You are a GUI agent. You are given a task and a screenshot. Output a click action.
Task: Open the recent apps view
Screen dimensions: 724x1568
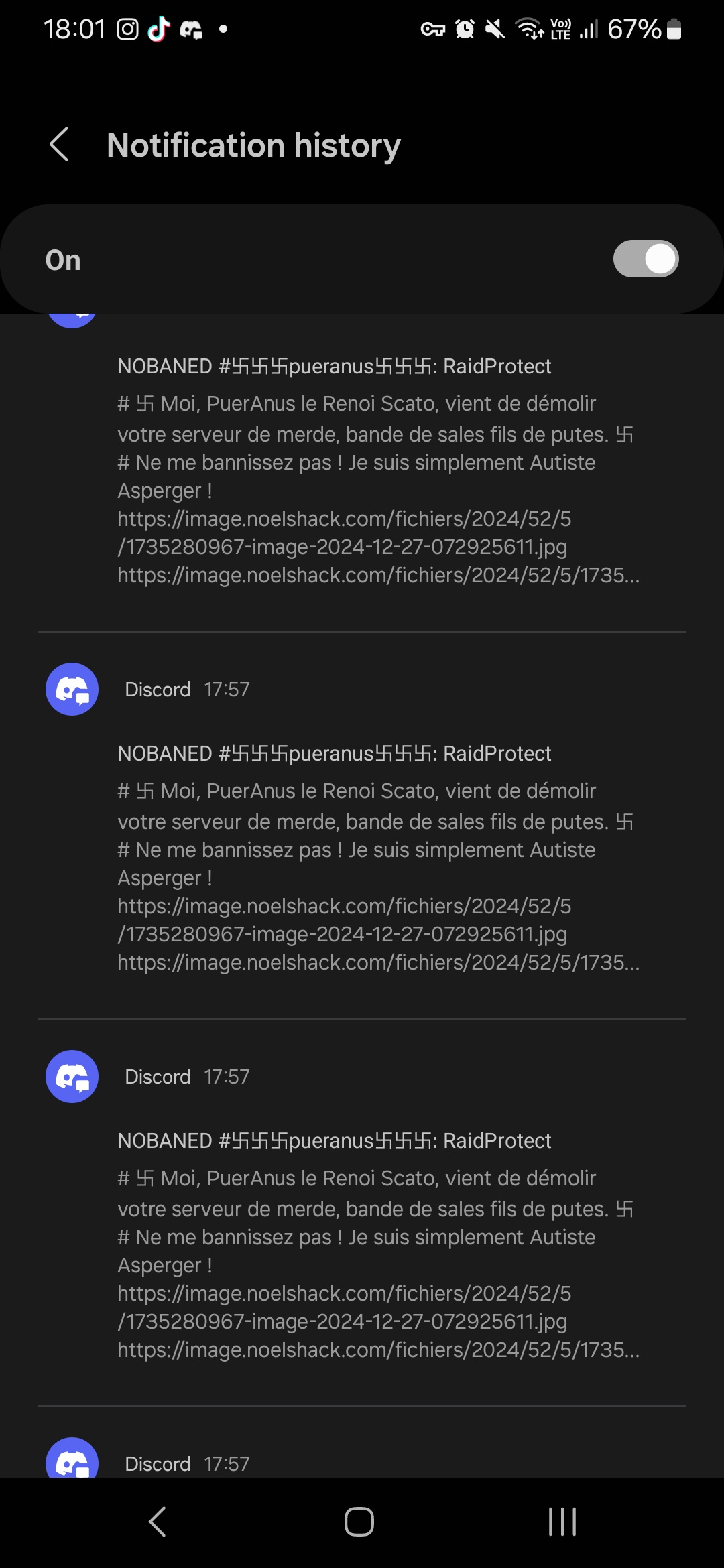click(562, 1521)
